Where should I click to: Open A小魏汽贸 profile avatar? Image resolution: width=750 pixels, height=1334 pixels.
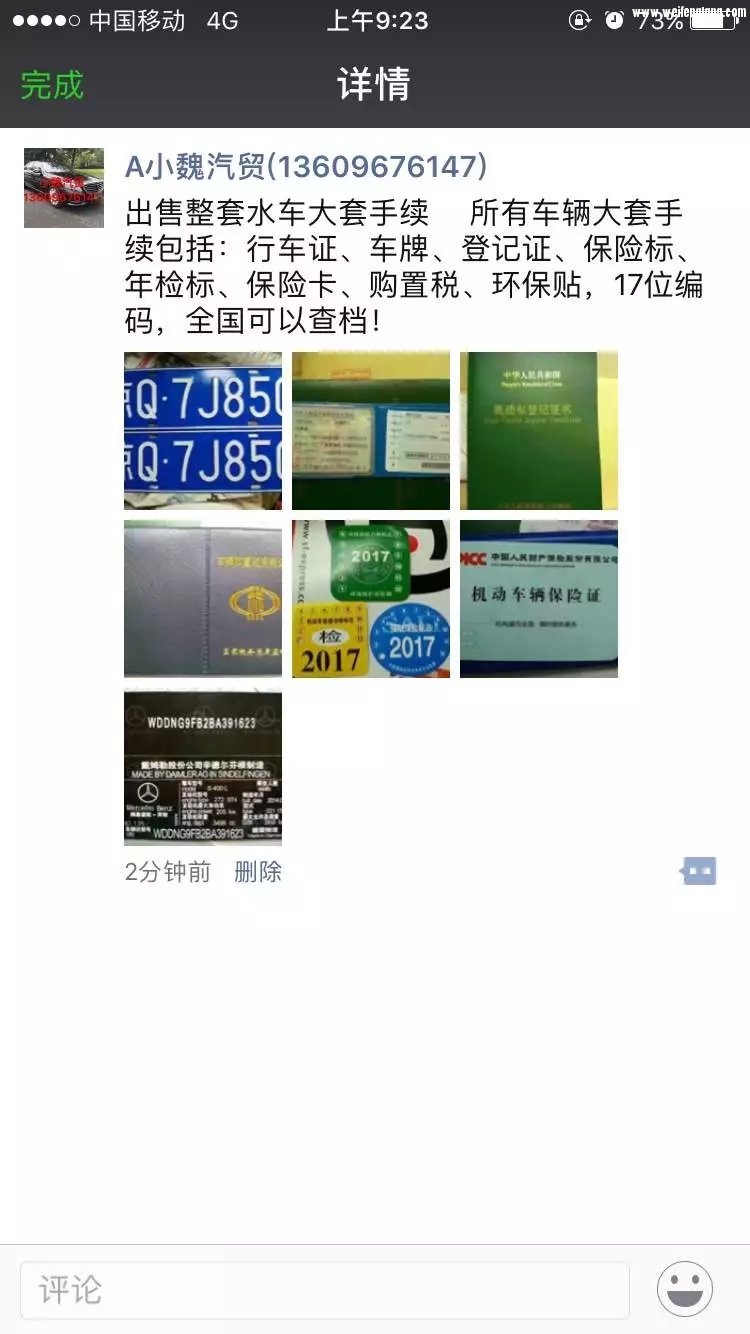tap(64, 188)
